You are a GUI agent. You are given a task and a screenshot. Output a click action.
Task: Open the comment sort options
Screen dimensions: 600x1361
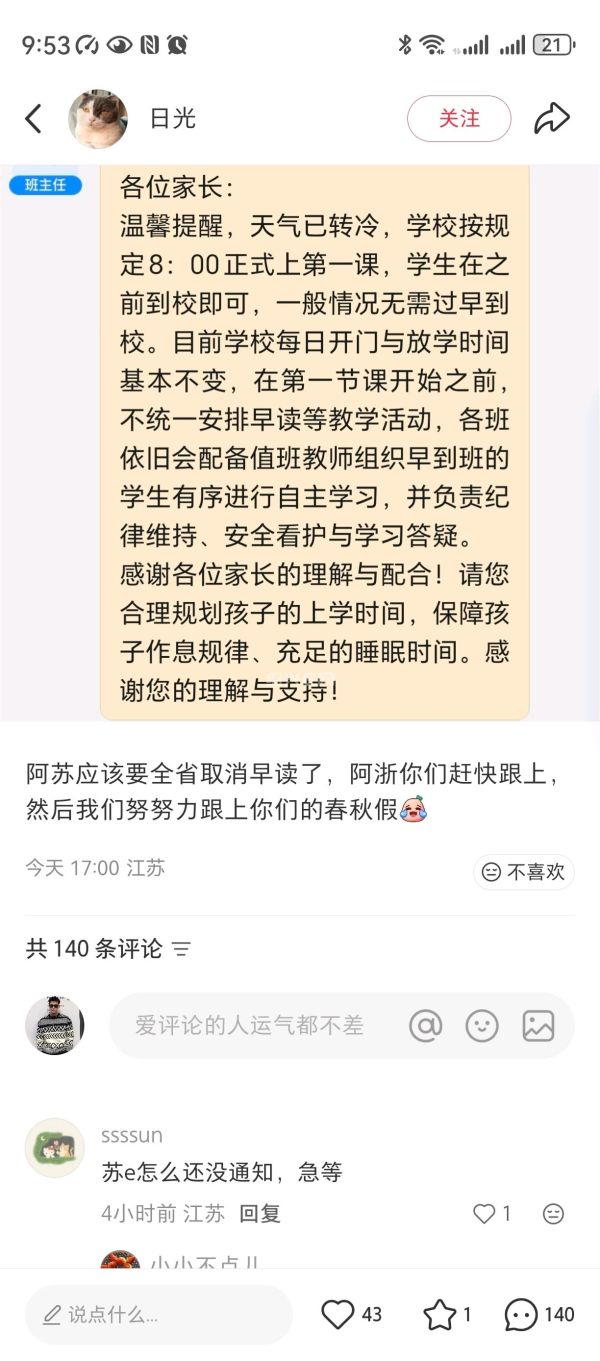point(181,949)
